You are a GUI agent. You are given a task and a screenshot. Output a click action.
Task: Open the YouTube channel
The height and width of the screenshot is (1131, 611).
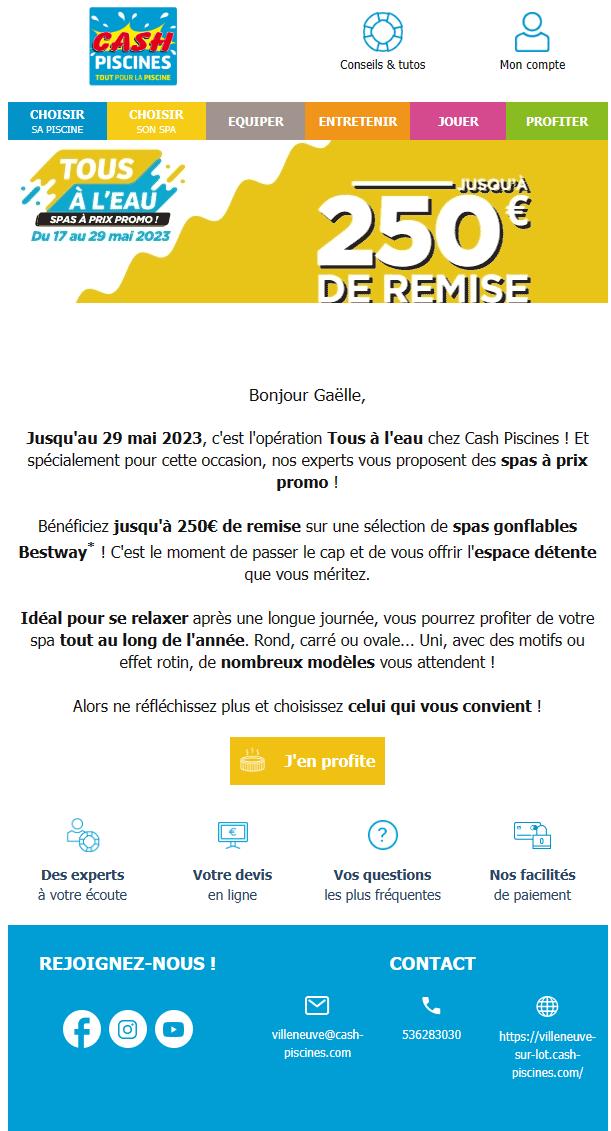pyautogui.click(x=174, y=1028)
